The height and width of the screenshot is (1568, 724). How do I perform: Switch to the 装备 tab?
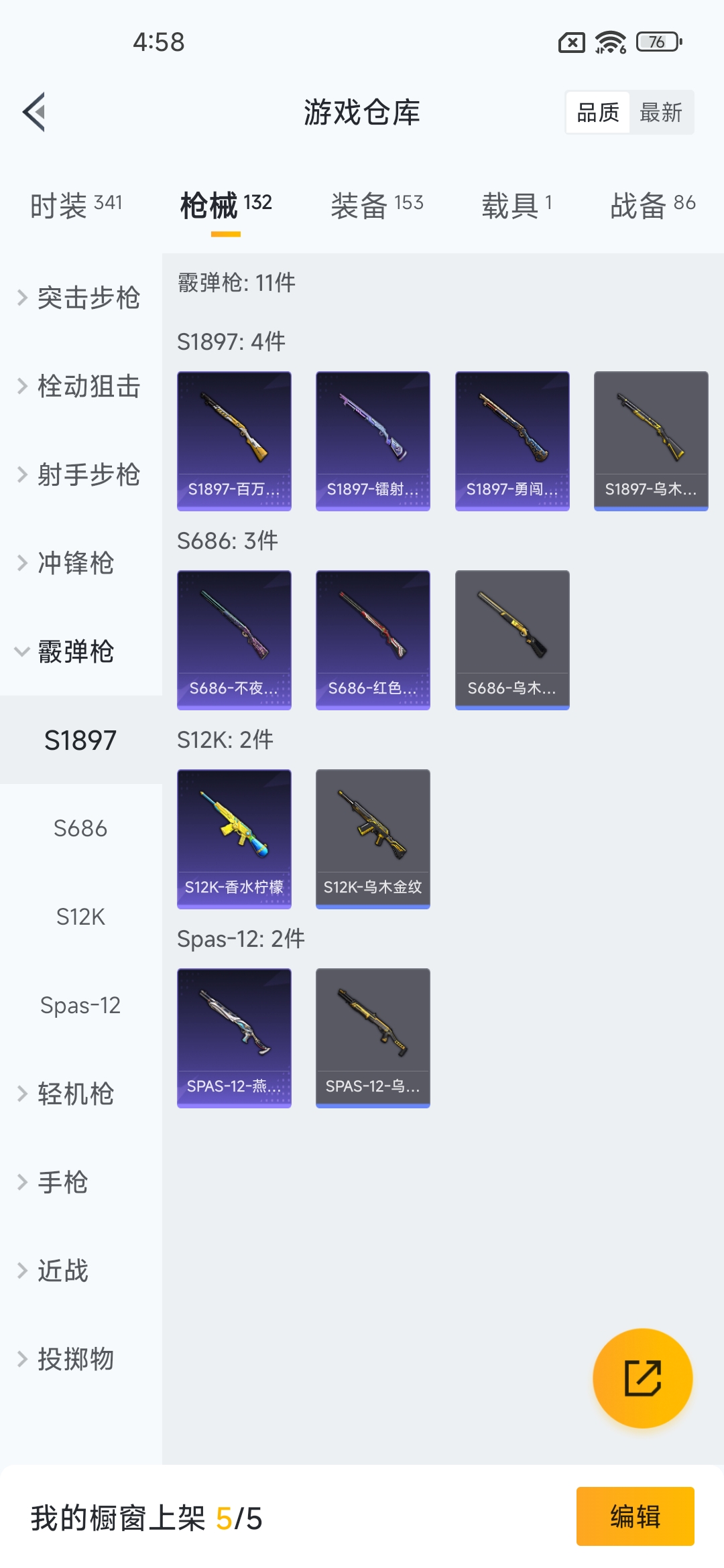[x=376, y=205]
